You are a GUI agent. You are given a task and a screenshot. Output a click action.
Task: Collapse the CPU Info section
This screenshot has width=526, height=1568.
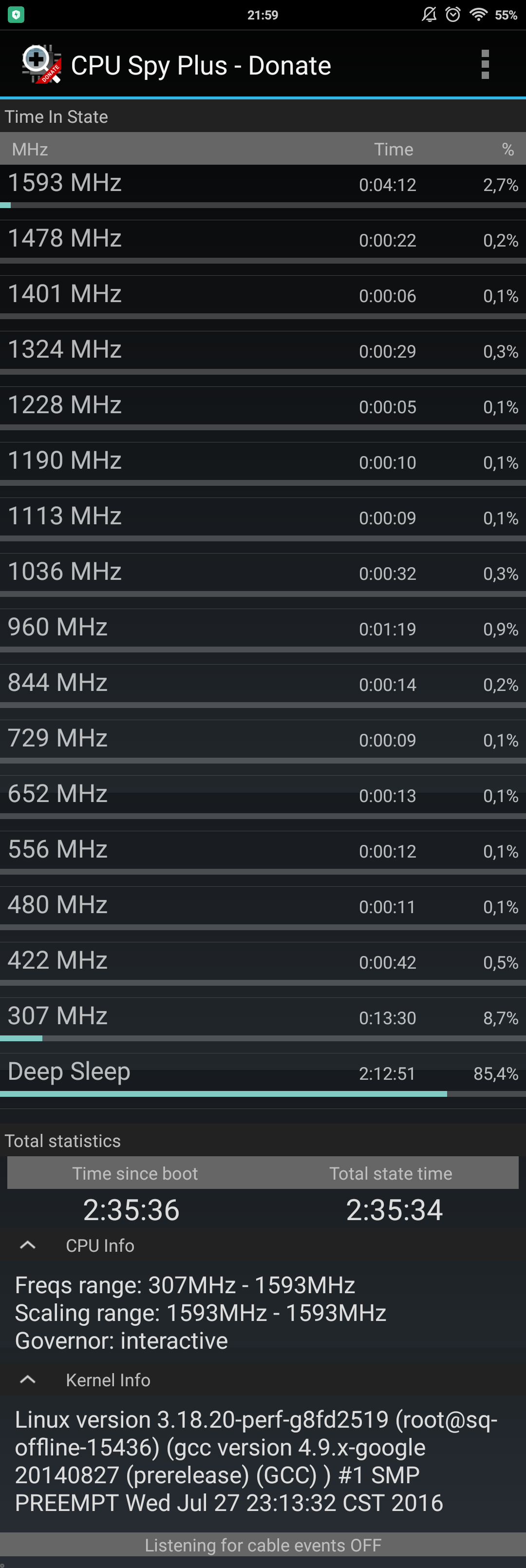(x=28, y=1245)
